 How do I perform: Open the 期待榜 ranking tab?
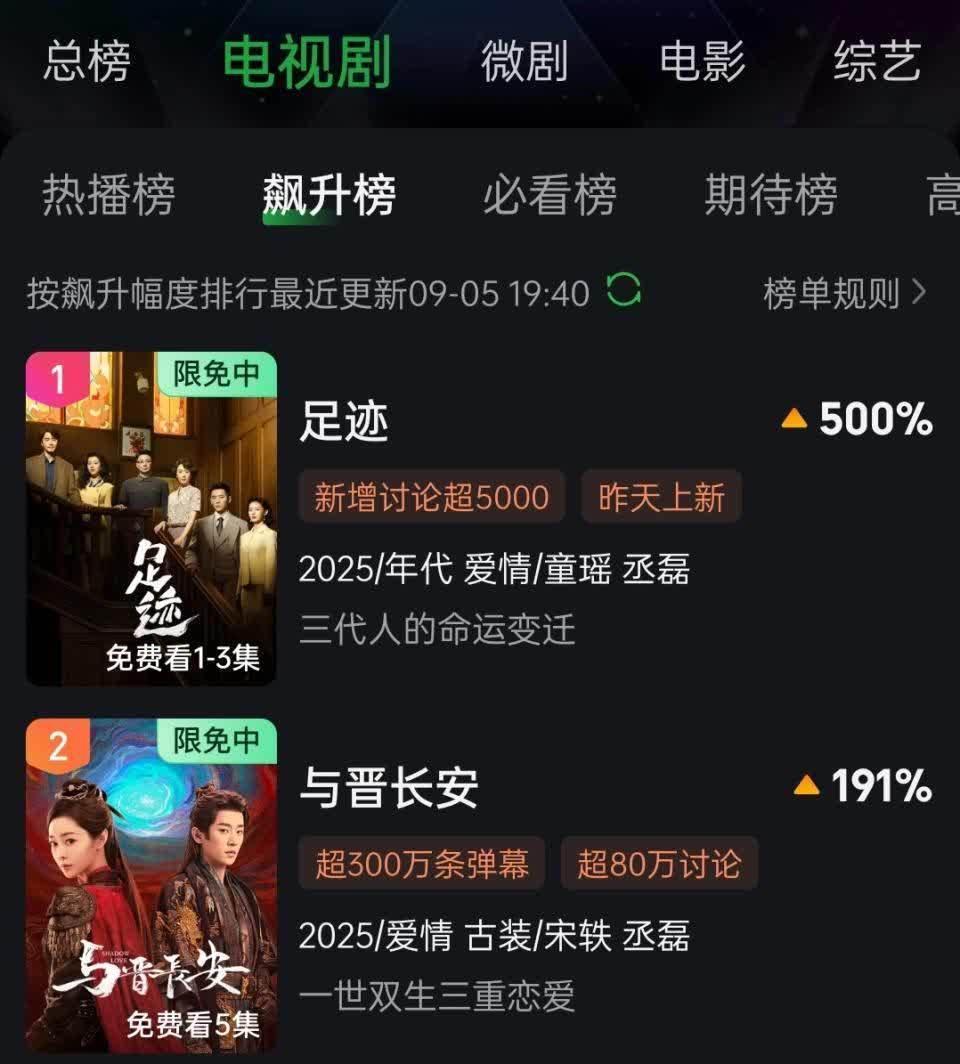[x=770, y=194]
